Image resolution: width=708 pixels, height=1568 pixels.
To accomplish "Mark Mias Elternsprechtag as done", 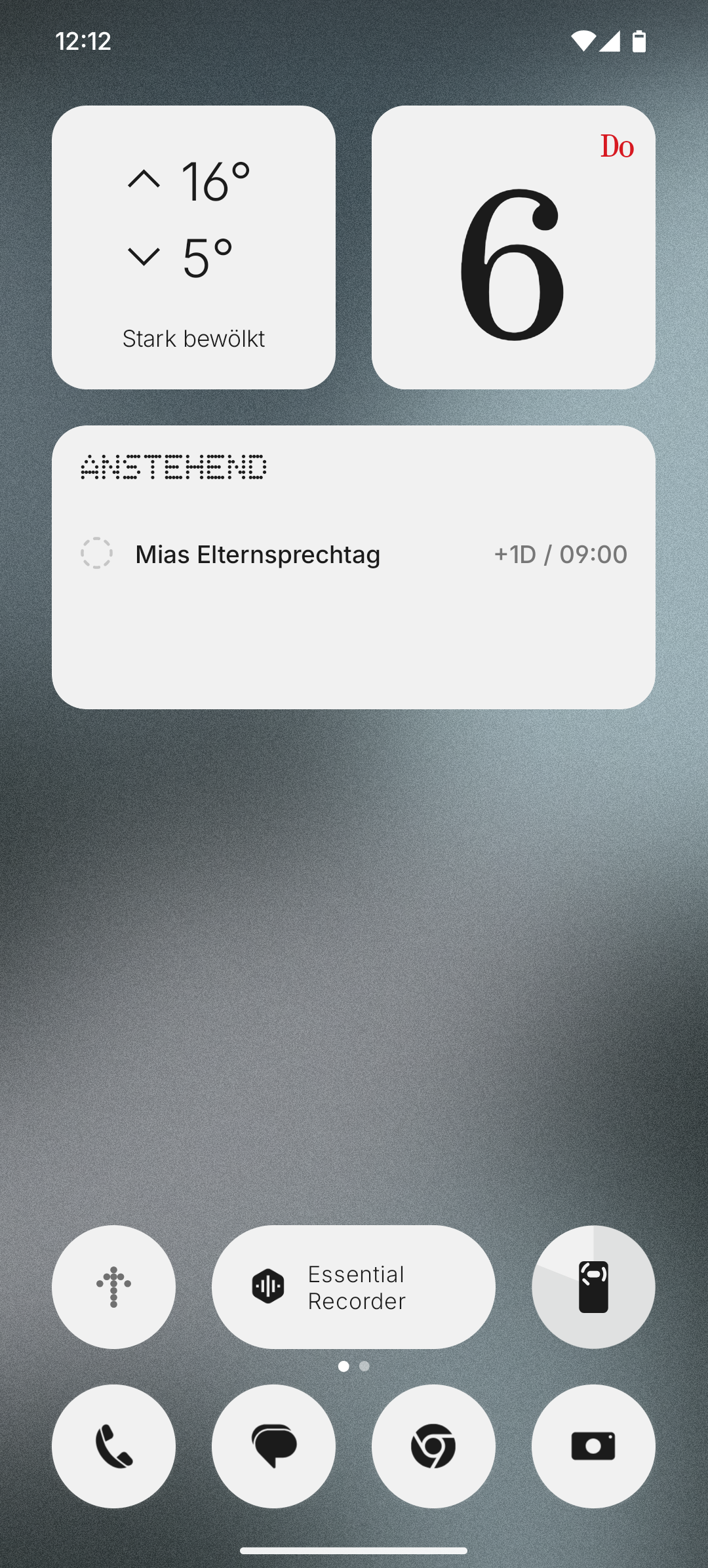I will 96,553.
